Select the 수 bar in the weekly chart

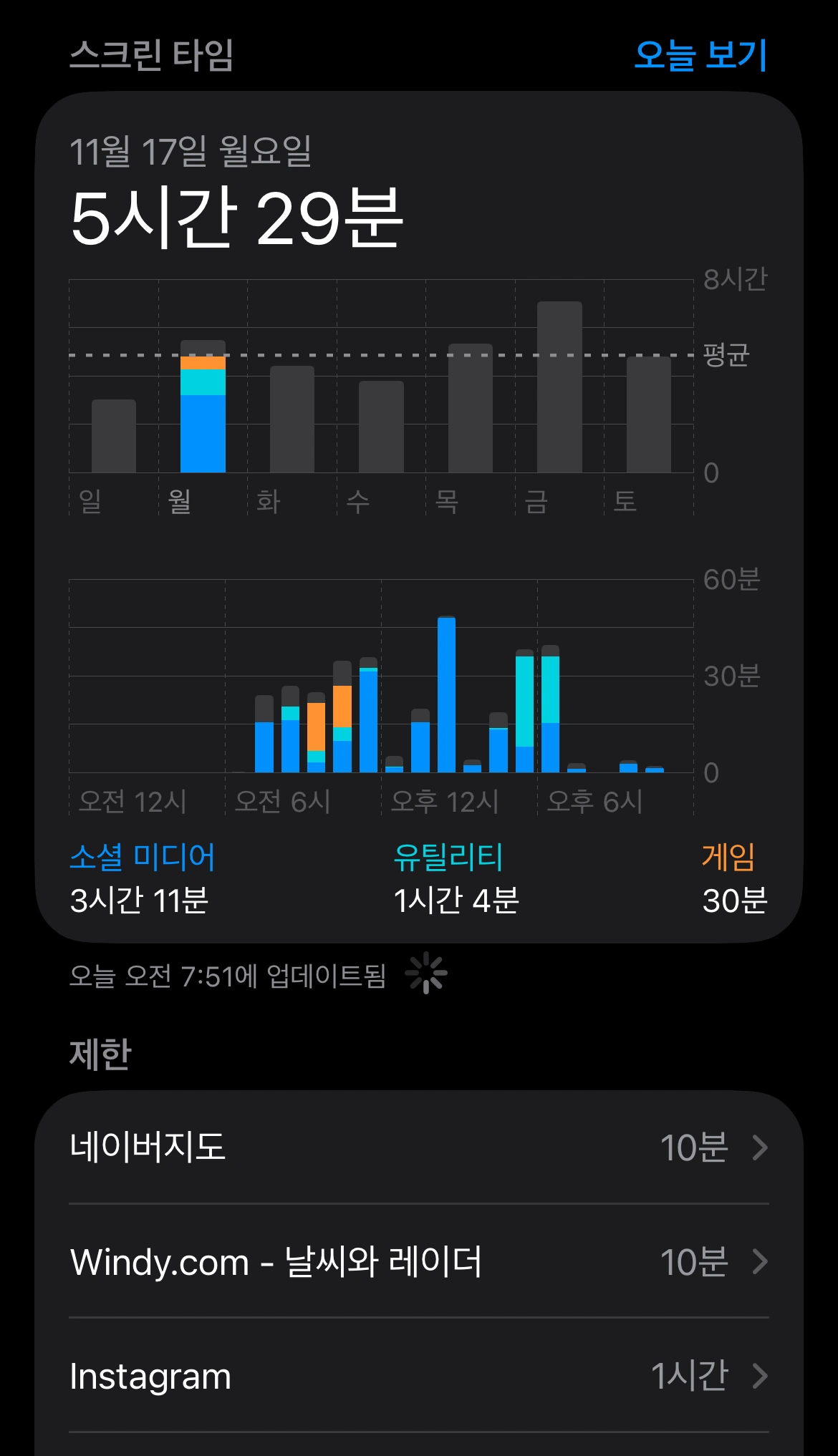click(x=381, y=427)
